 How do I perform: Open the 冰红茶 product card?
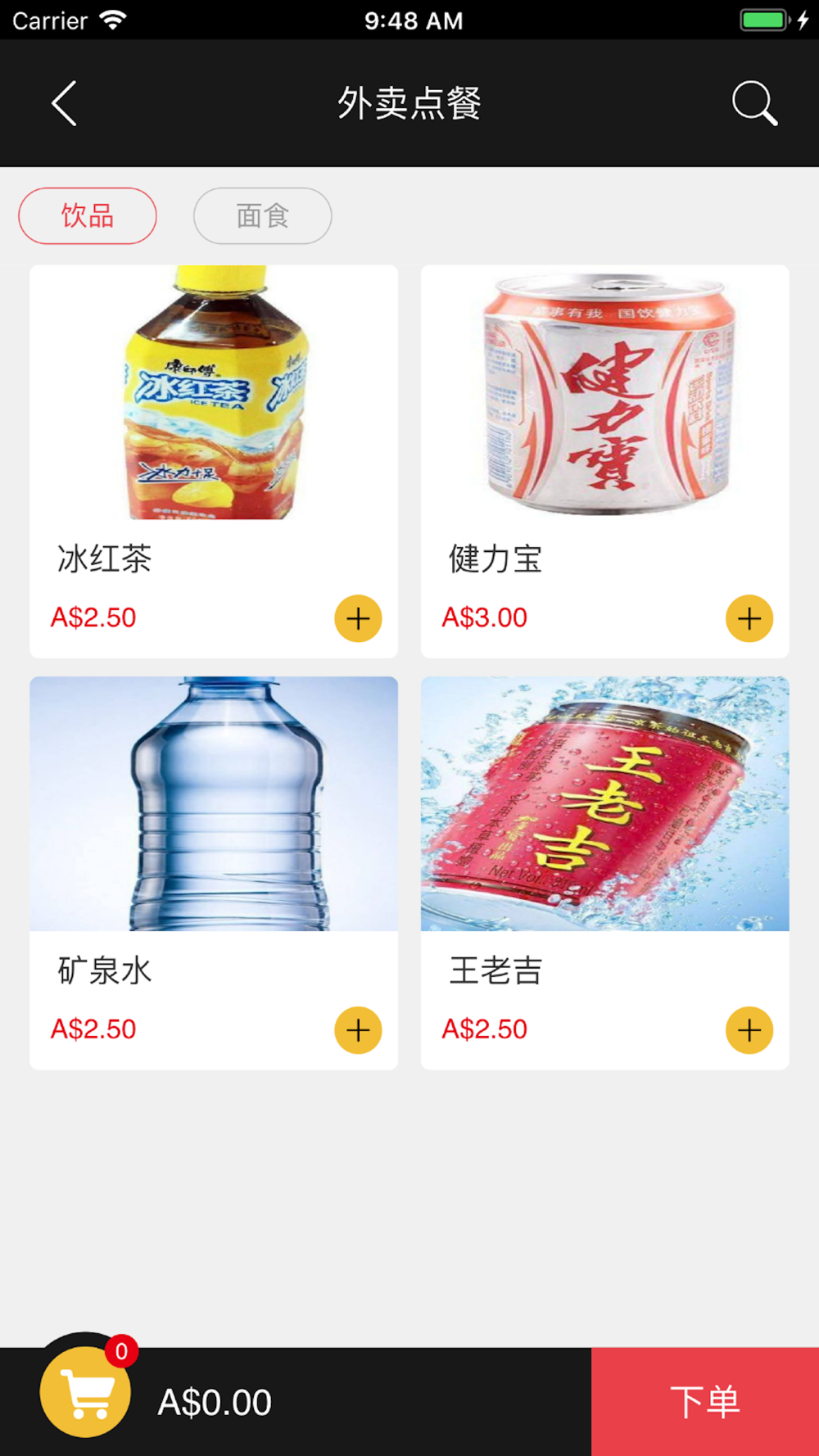214,461
